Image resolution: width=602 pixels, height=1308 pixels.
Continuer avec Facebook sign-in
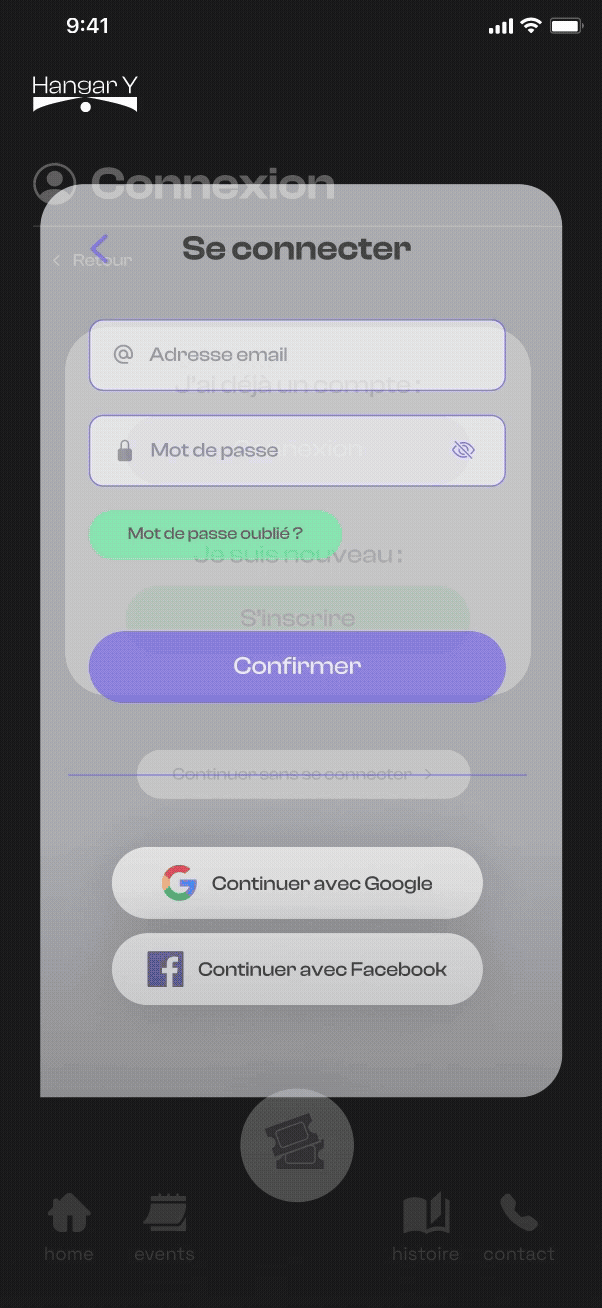pos(297,969)
